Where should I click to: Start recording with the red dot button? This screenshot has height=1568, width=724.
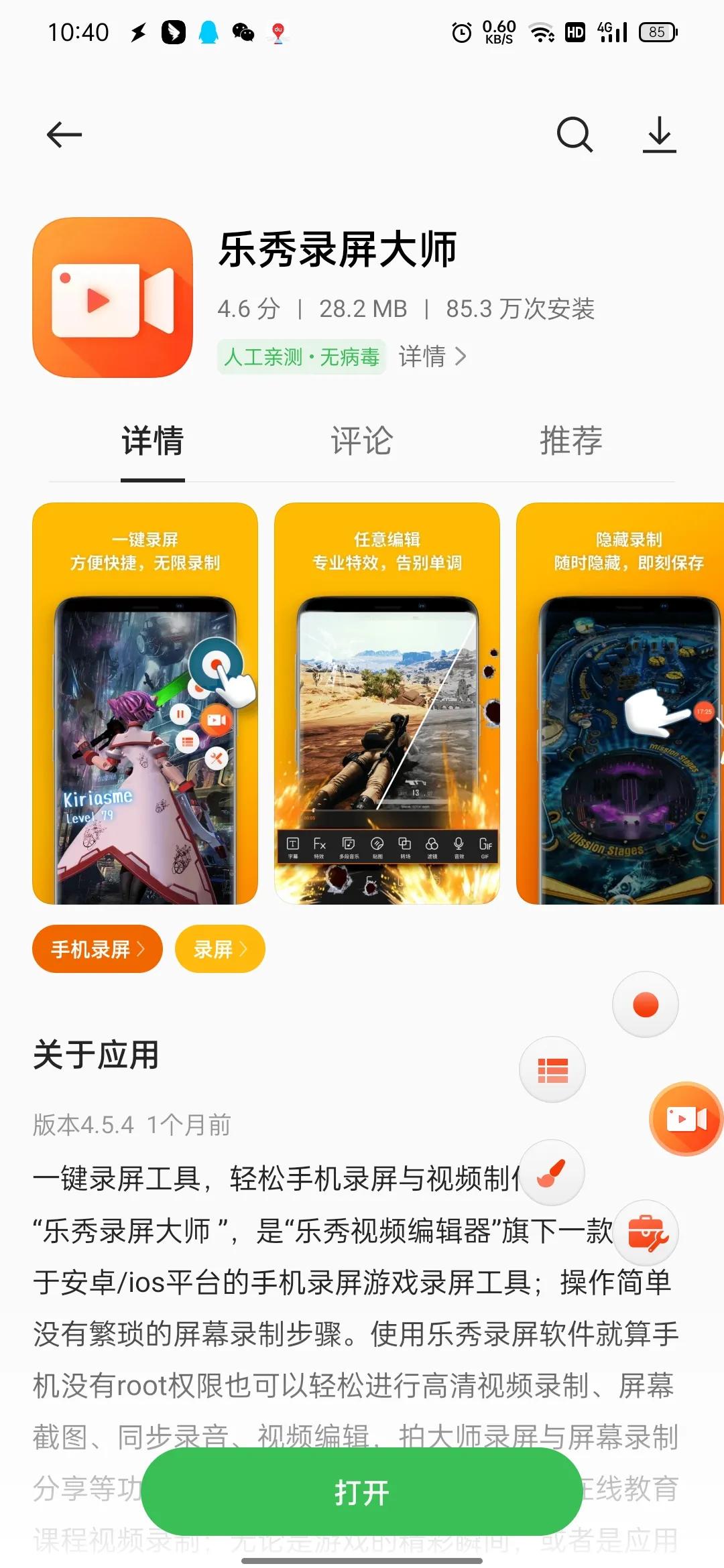(646, 1004)
